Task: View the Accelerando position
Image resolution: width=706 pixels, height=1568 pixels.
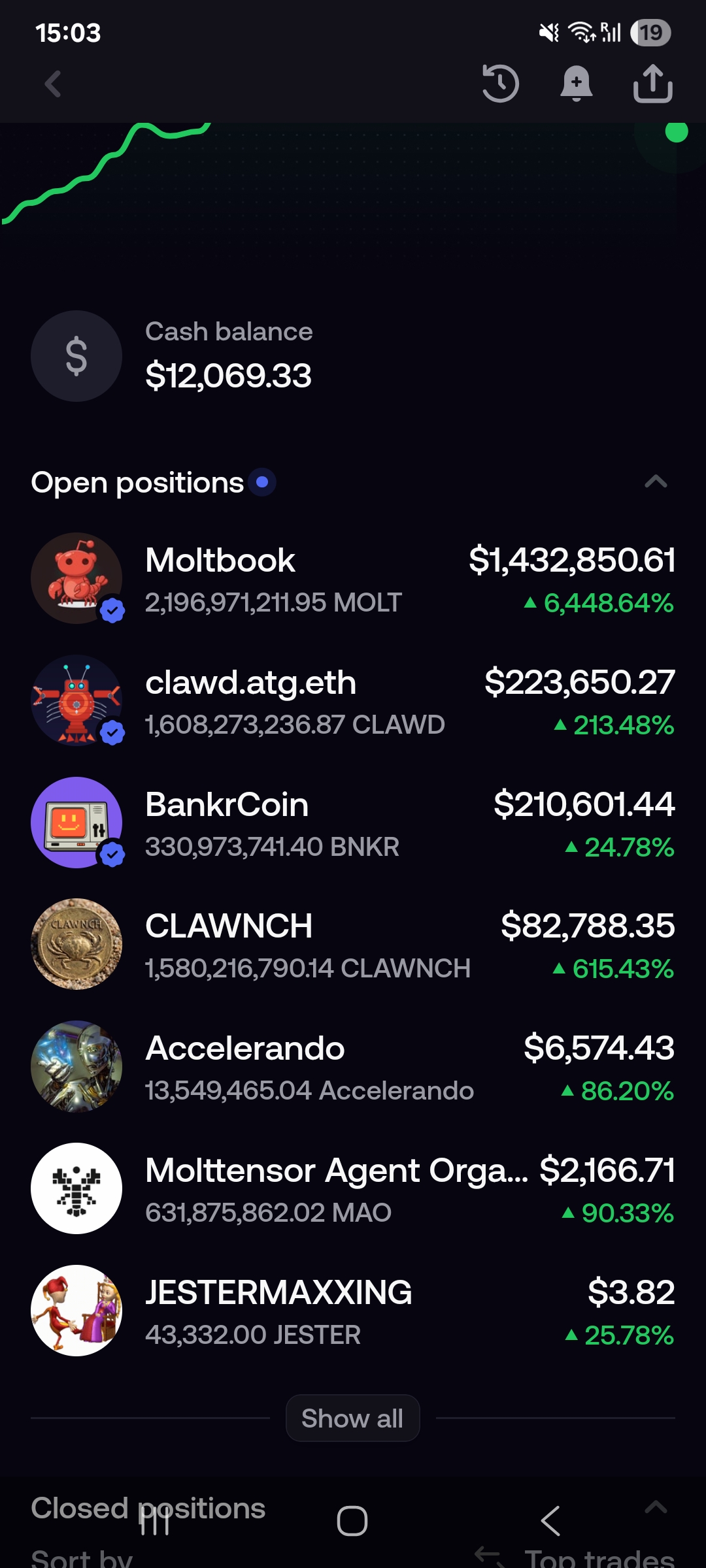Action: tap(353, 1067)
